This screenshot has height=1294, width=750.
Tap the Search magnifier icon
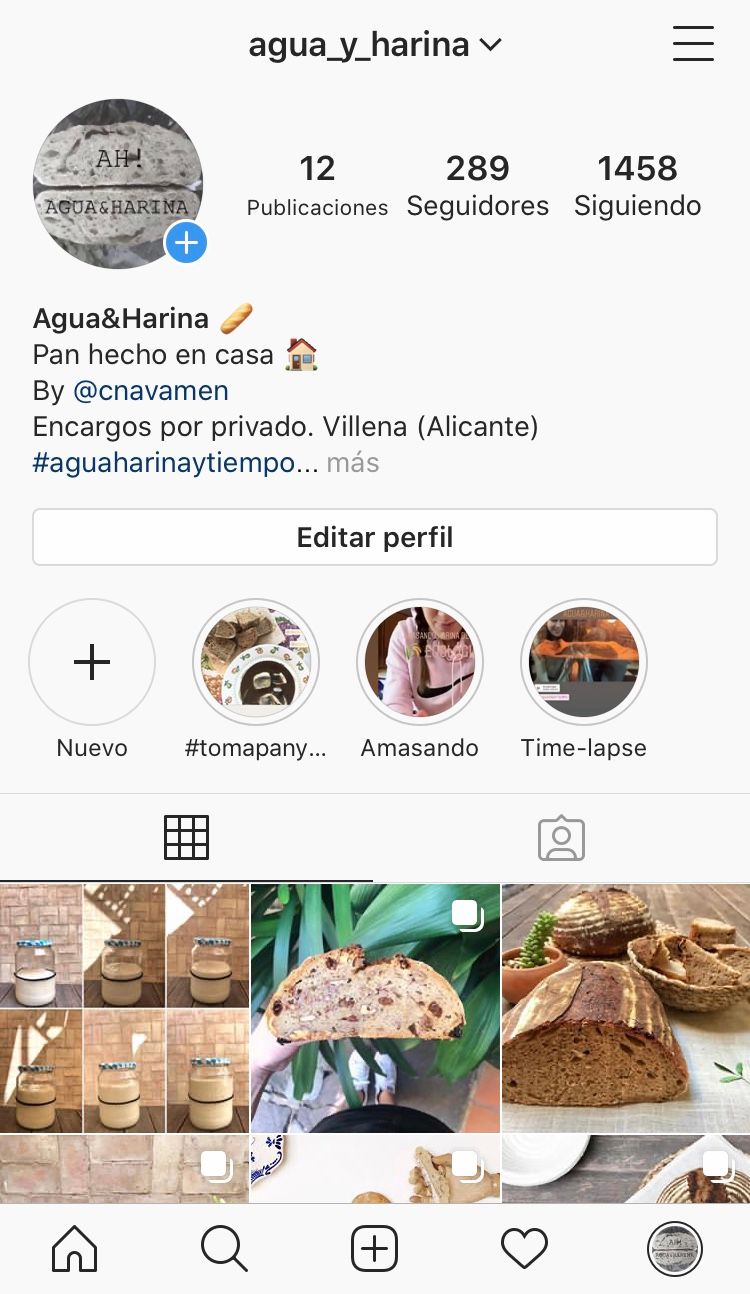pyautogui.click(x=224, y=1248)
